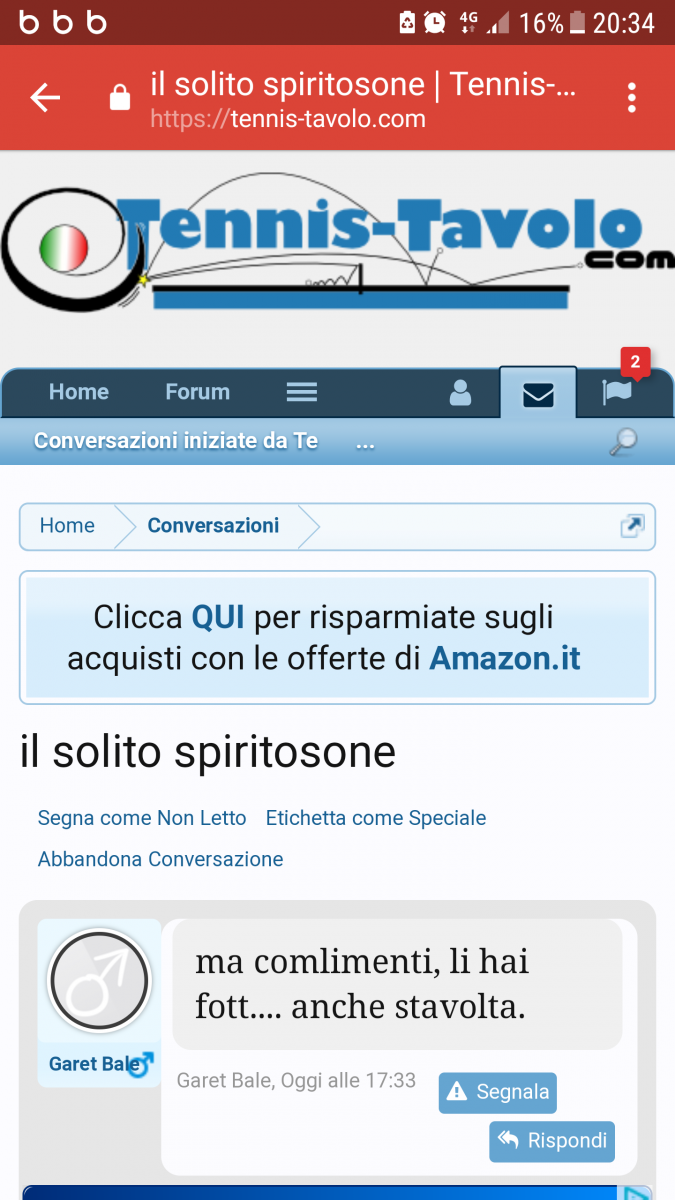This screenshot has width=675, height=1200.
Task: Reply with the Rispondi button
Action: click(552, 1141)
